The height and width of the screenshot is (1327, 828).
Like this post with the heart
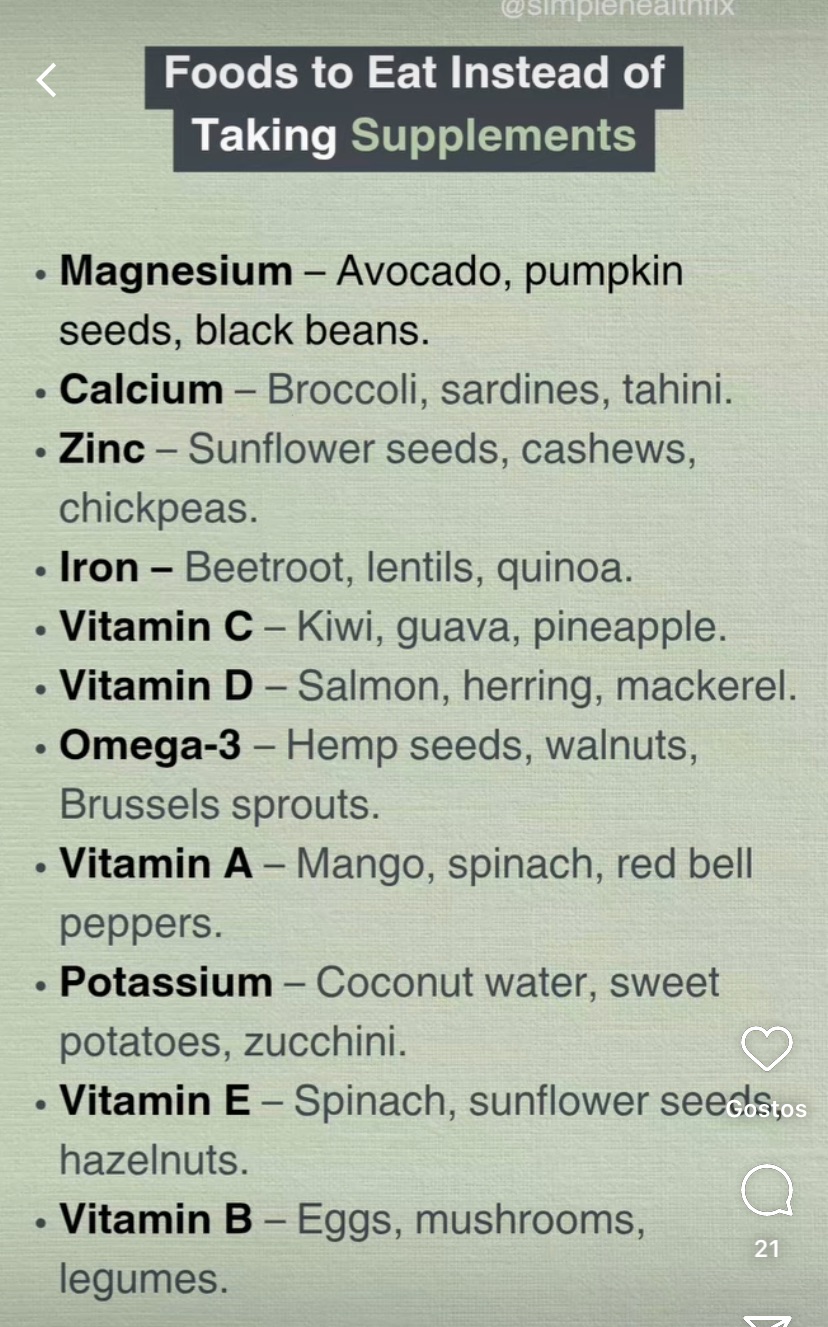[766, 1049]
